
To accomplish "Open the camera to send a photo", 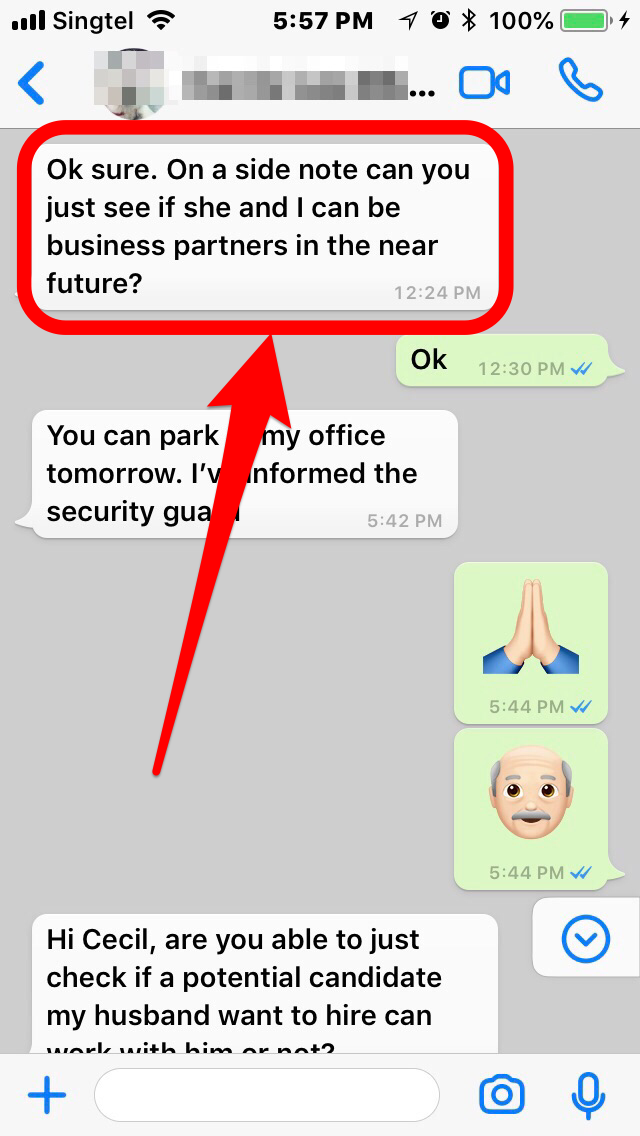I will click(x=502, y=1095).
